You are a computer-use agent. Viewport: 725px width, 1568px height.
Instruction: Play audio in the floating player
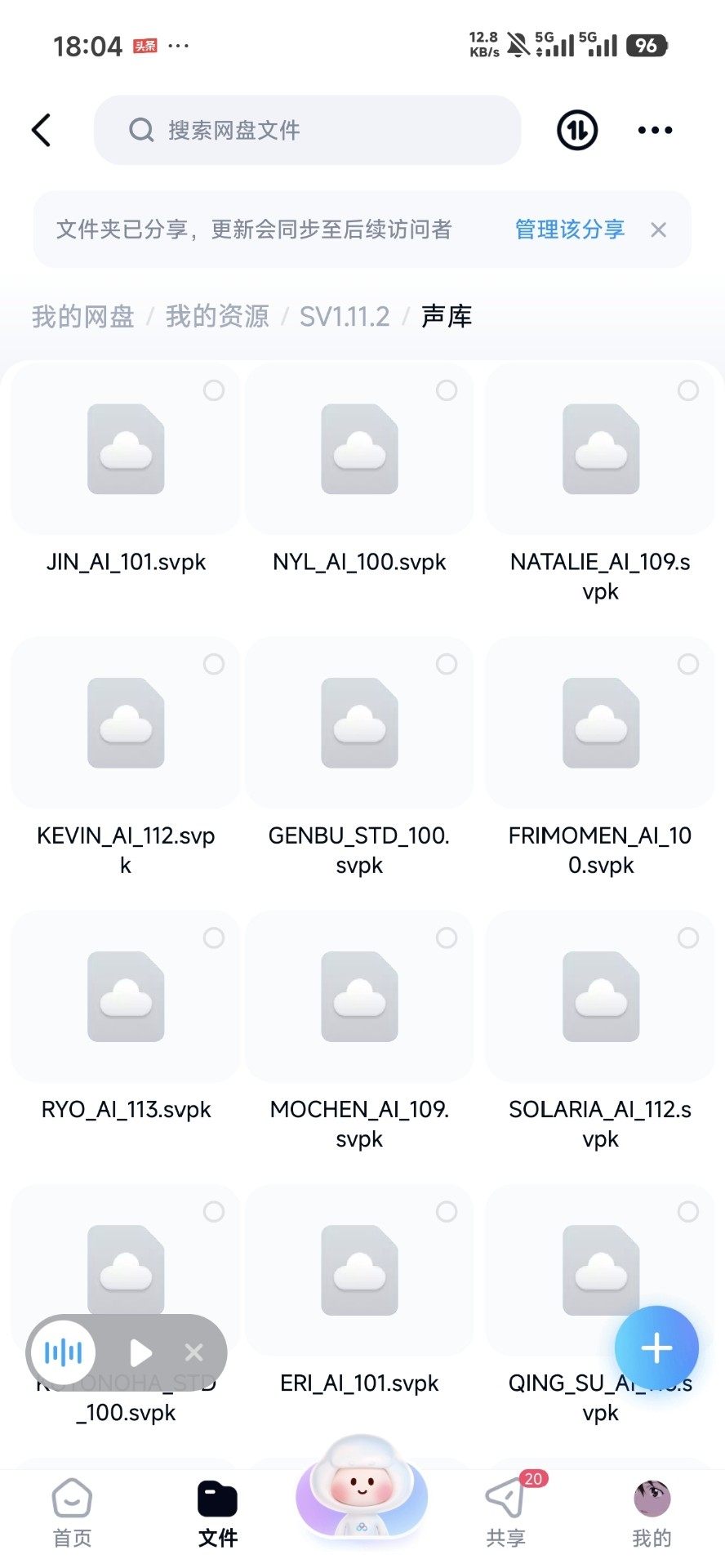140,1352
